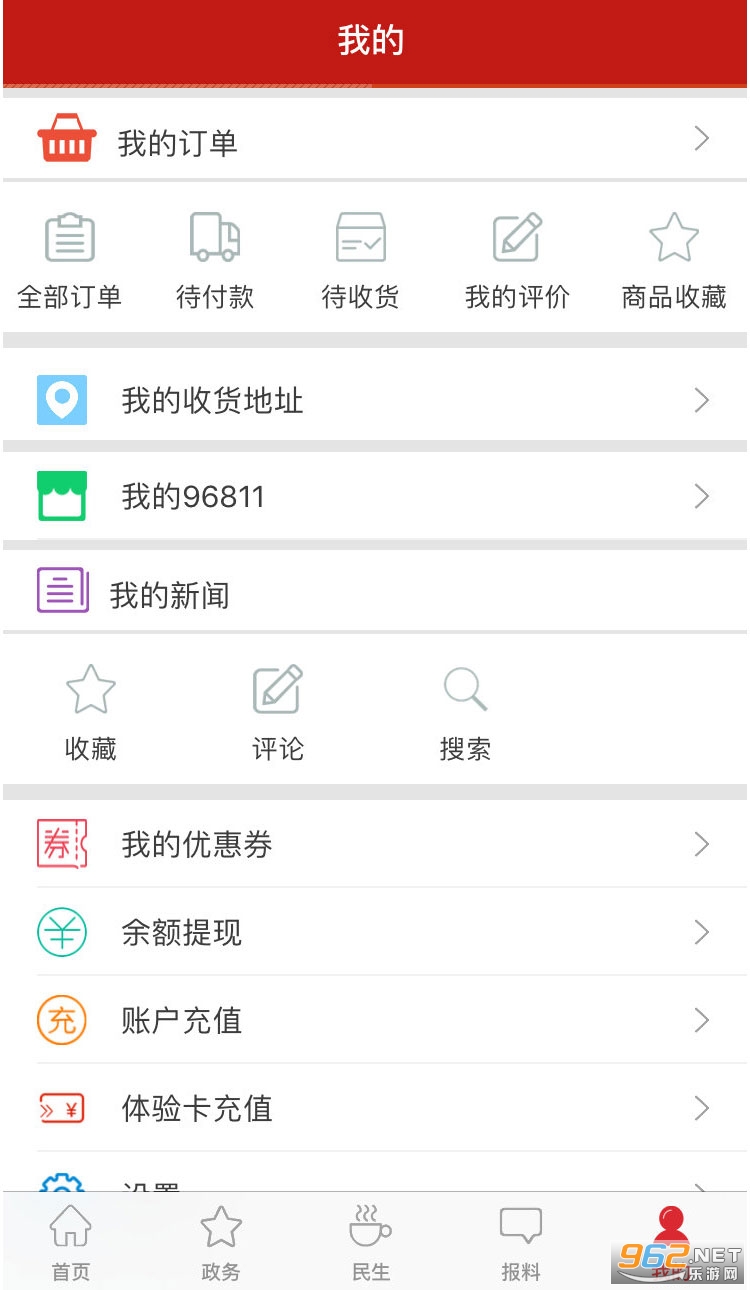Viewport: 750px width, 1290px height.
Task: Open 我的收货地址
Action: click(x=375, y=401)
